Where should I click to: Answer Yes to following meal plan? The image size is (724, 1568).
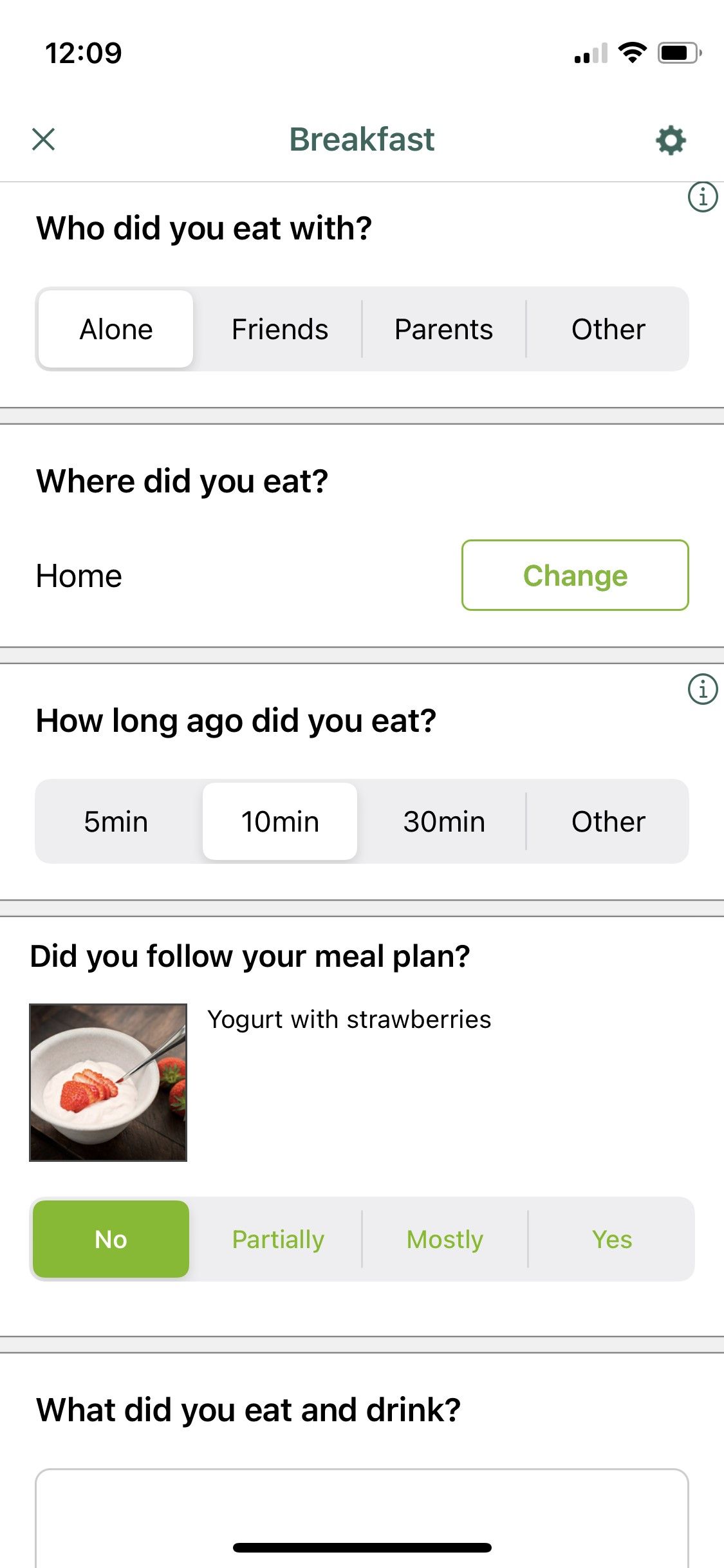612,1239
